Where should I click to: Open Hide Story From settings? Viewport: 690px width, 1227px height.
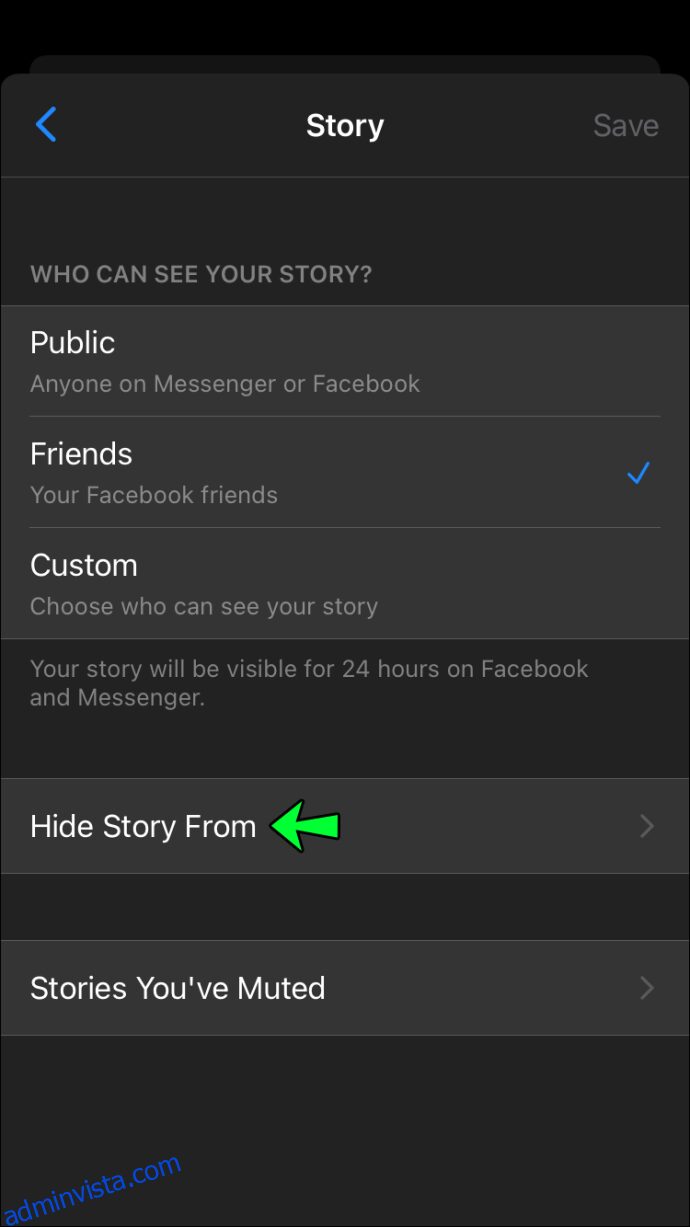point(345,826)
